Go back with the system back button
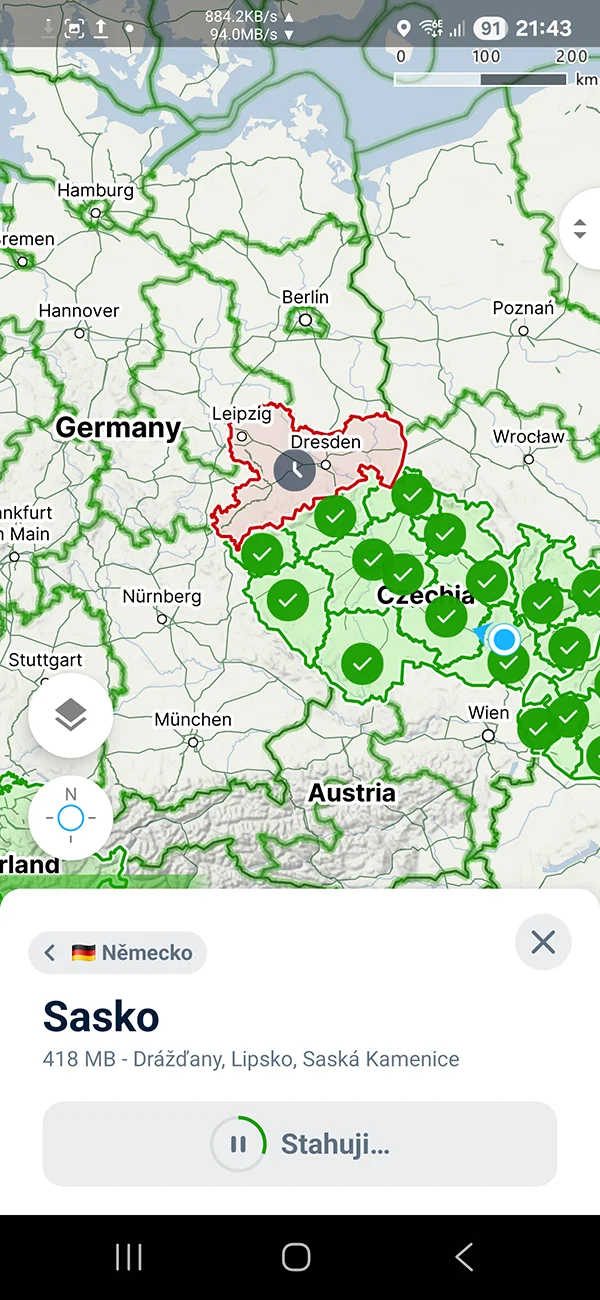The image size is (600, 1300). (464, 1257)
